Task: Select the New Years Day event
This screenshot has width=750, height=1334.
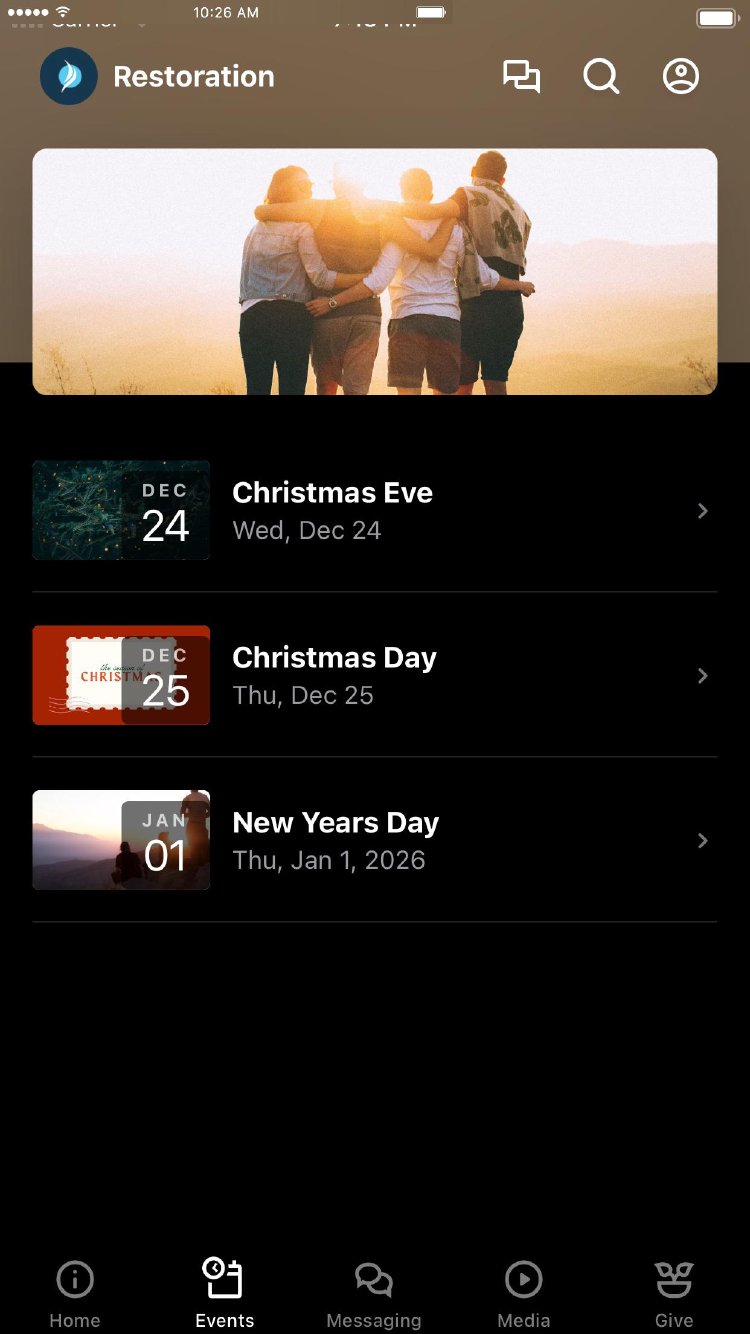Action: (x=375, y=841)
